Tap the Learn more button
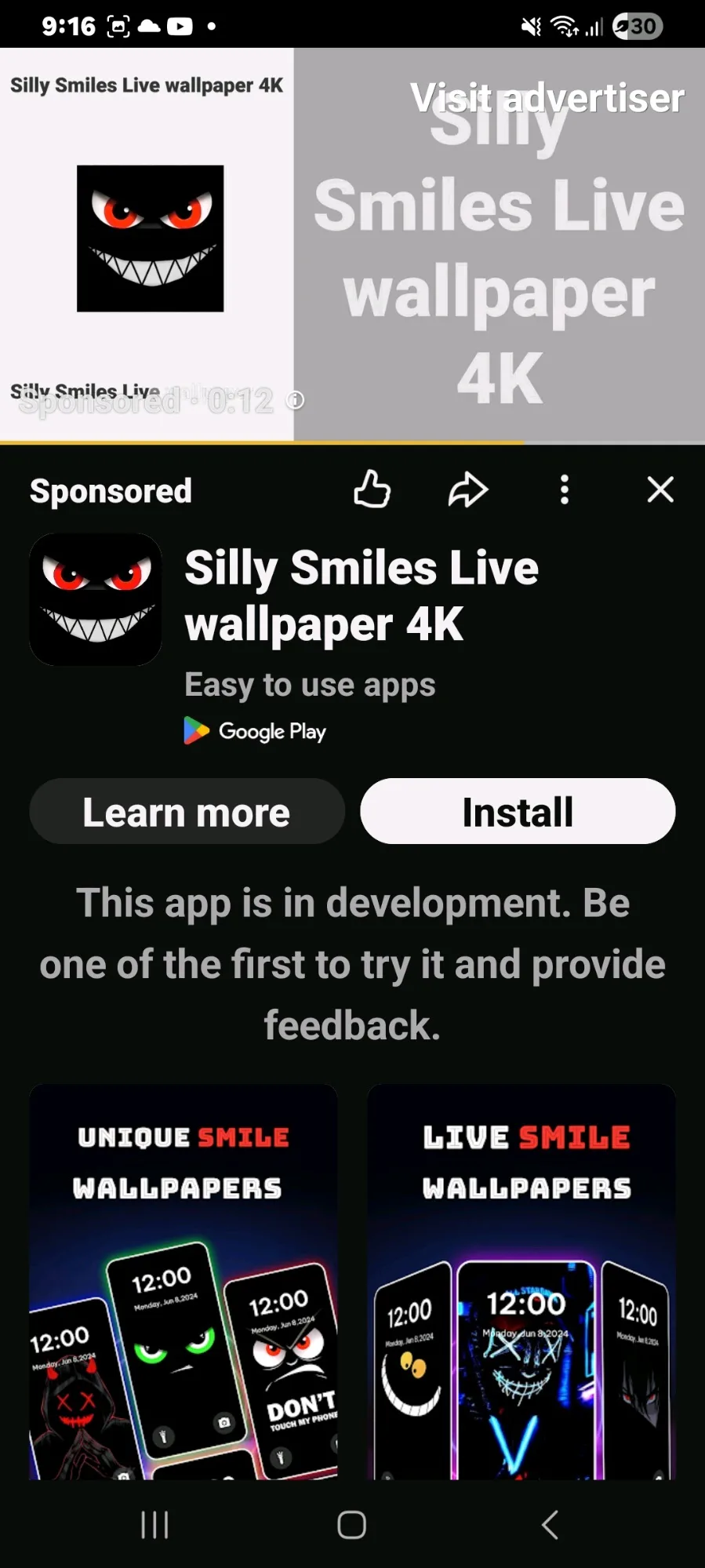This screenshot has height=1568, width=705. [x=187, y=812]
